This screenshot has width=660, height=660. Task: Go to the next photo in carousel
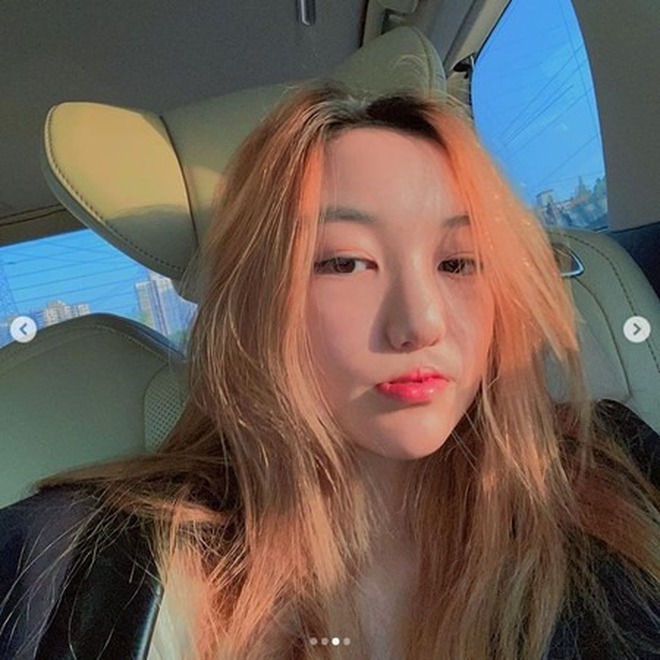pos(636,329)
